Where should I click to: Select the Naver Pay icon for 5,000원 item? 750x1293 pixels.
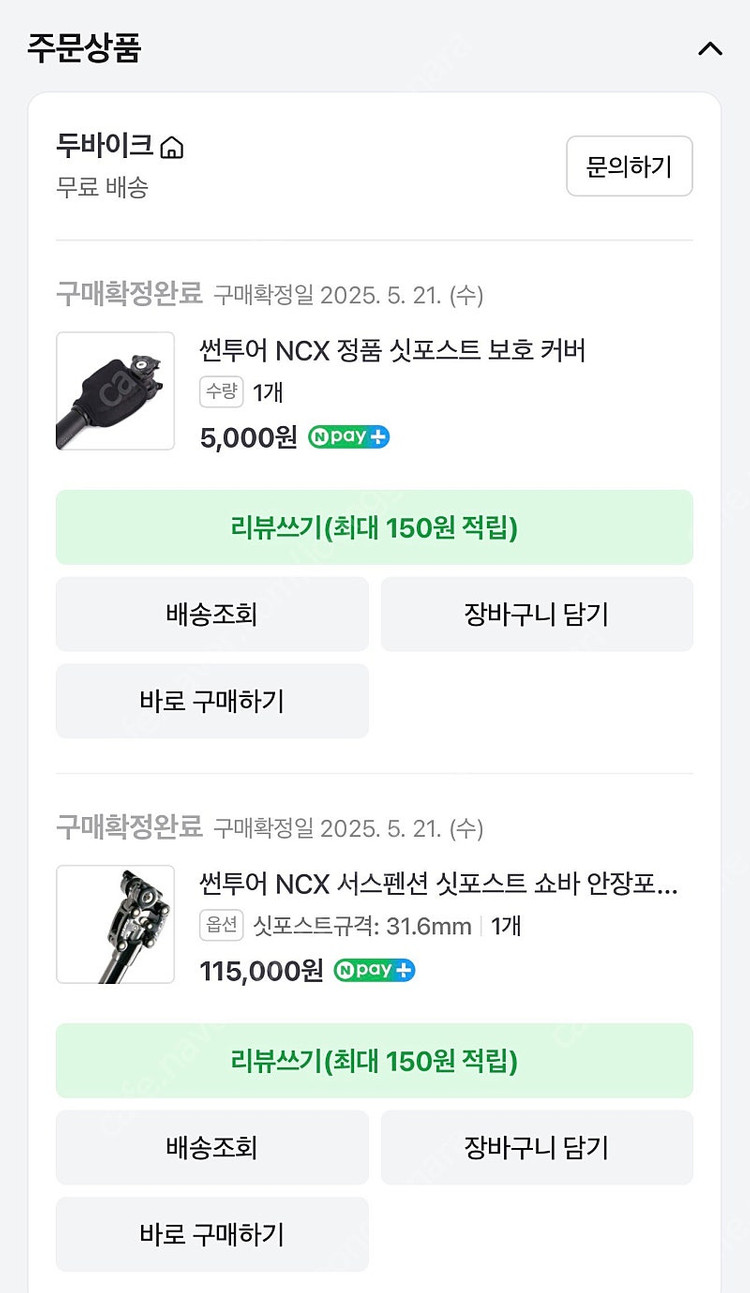[348, 437]
